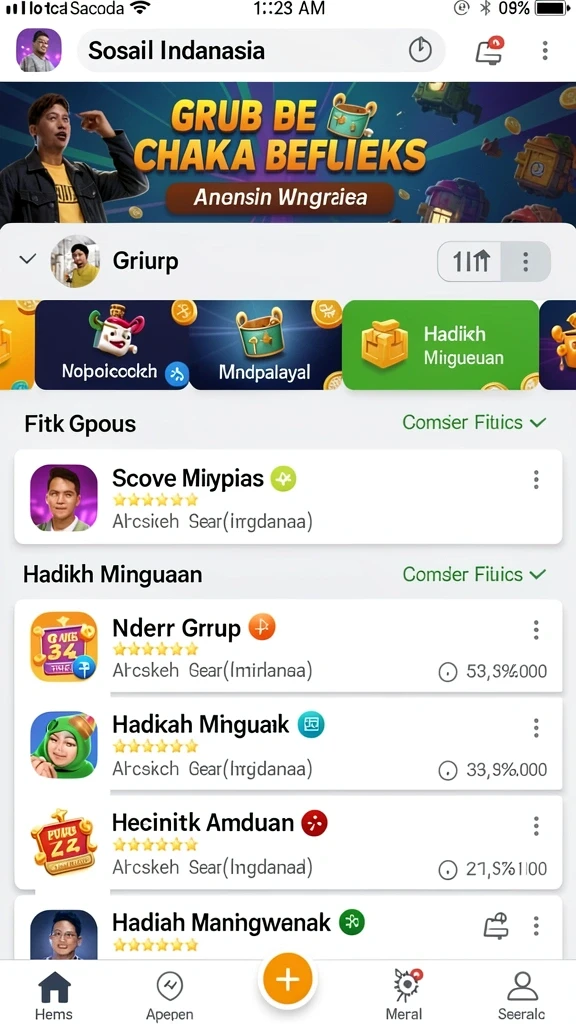Tap the orange plus button
The height and width of the screenshot is (1024, 576).
[x=287, y=980]
